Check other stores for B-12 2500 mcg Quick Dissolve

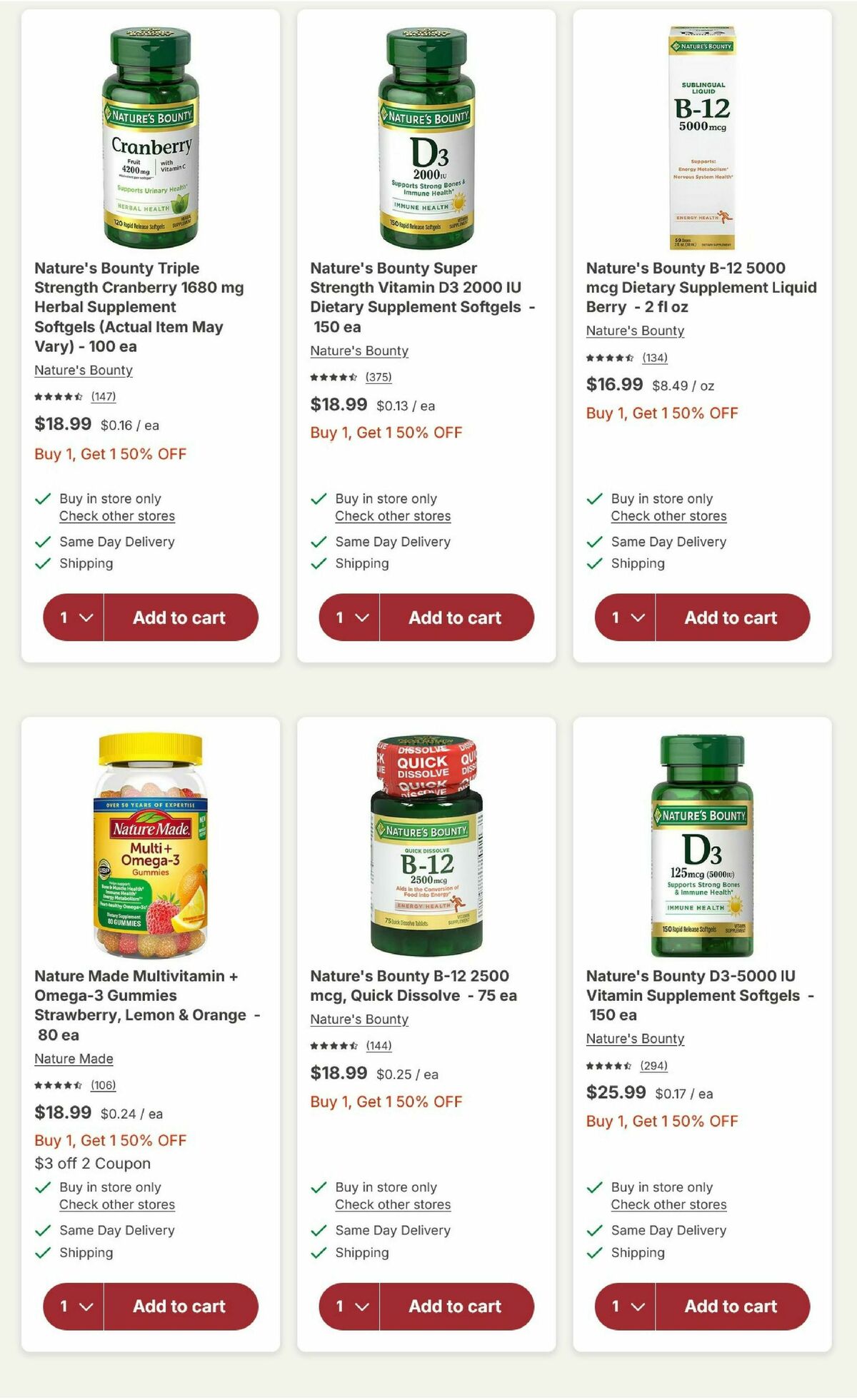pos(393,1204)
